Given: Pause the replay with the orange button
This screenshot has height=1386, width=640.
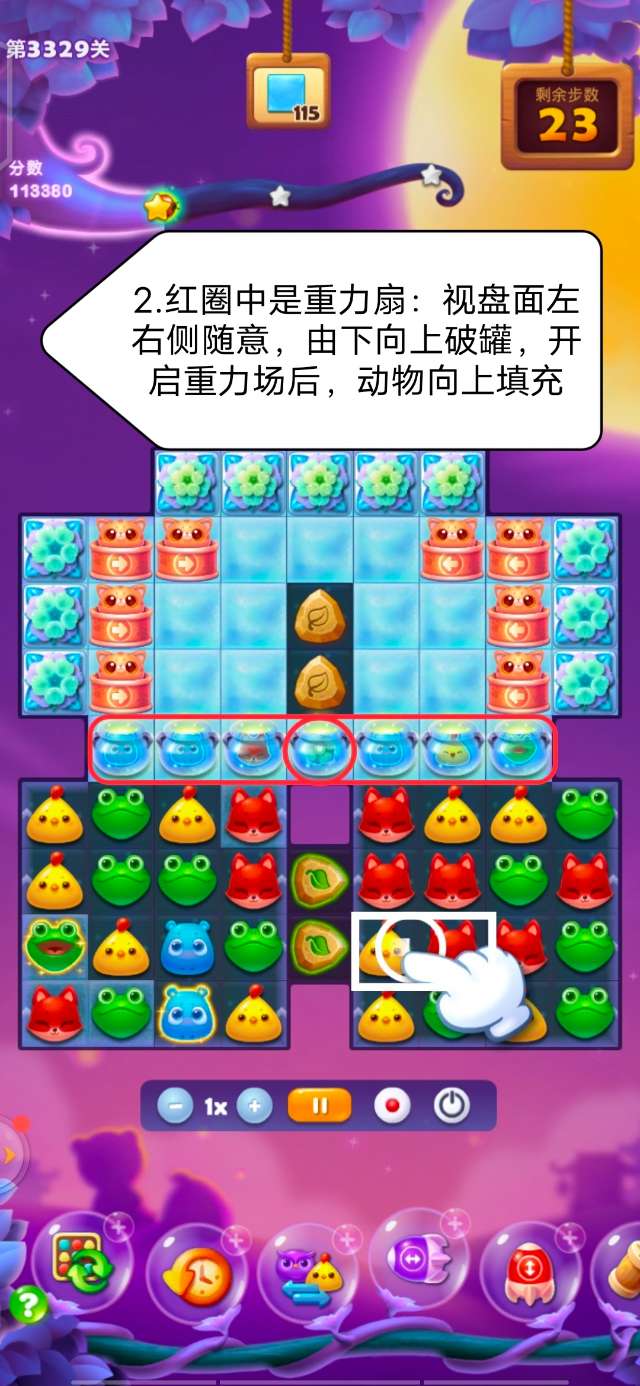Looking at the screenshot, I should (x=320, y=1106).
